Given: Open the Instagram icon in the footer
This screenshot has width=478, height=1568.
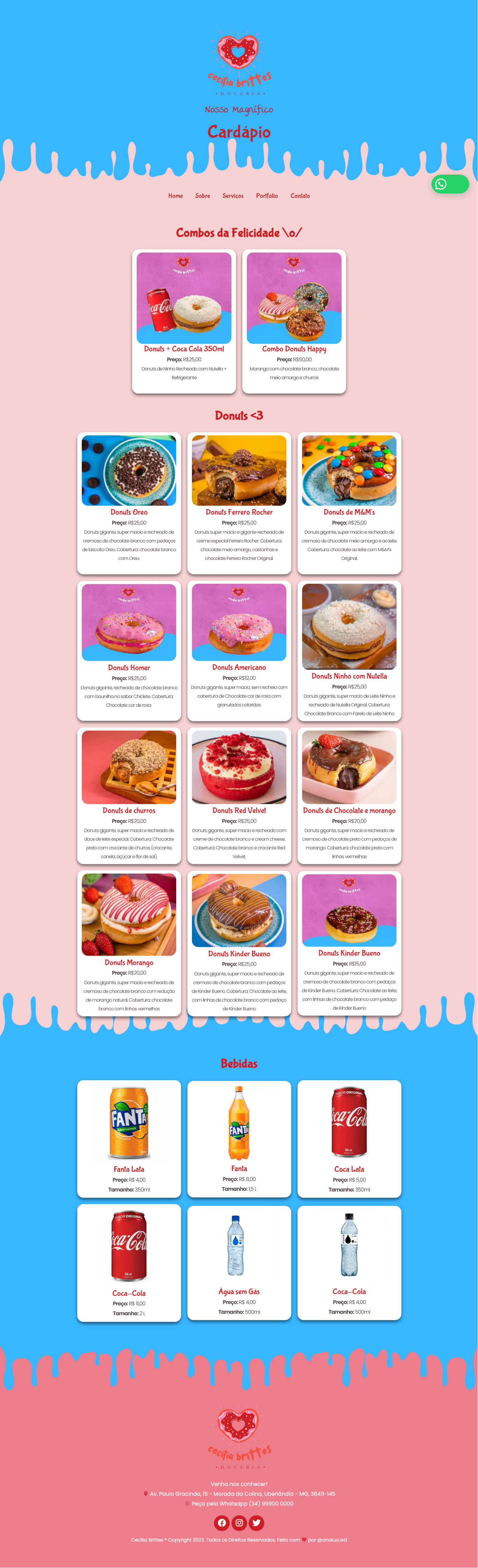Looking at the screenshot, I should point(239,1523).
